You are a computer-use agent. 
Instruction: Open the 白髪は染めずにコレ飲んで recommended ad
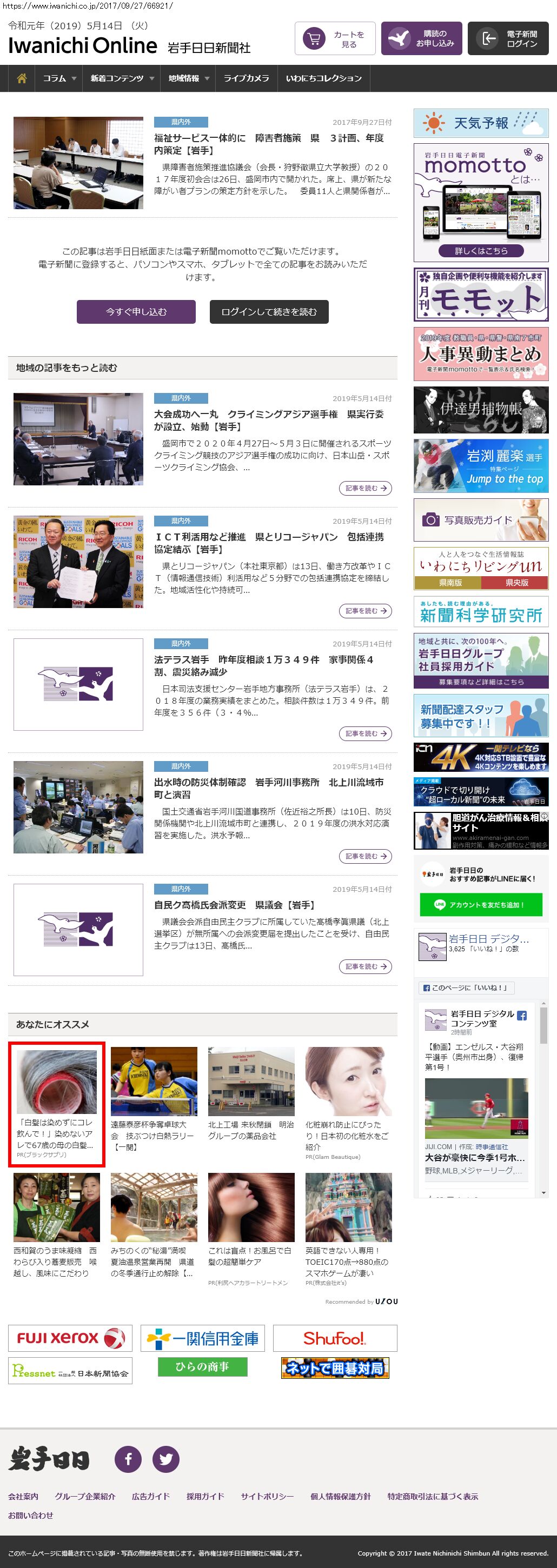point(56,1104)
